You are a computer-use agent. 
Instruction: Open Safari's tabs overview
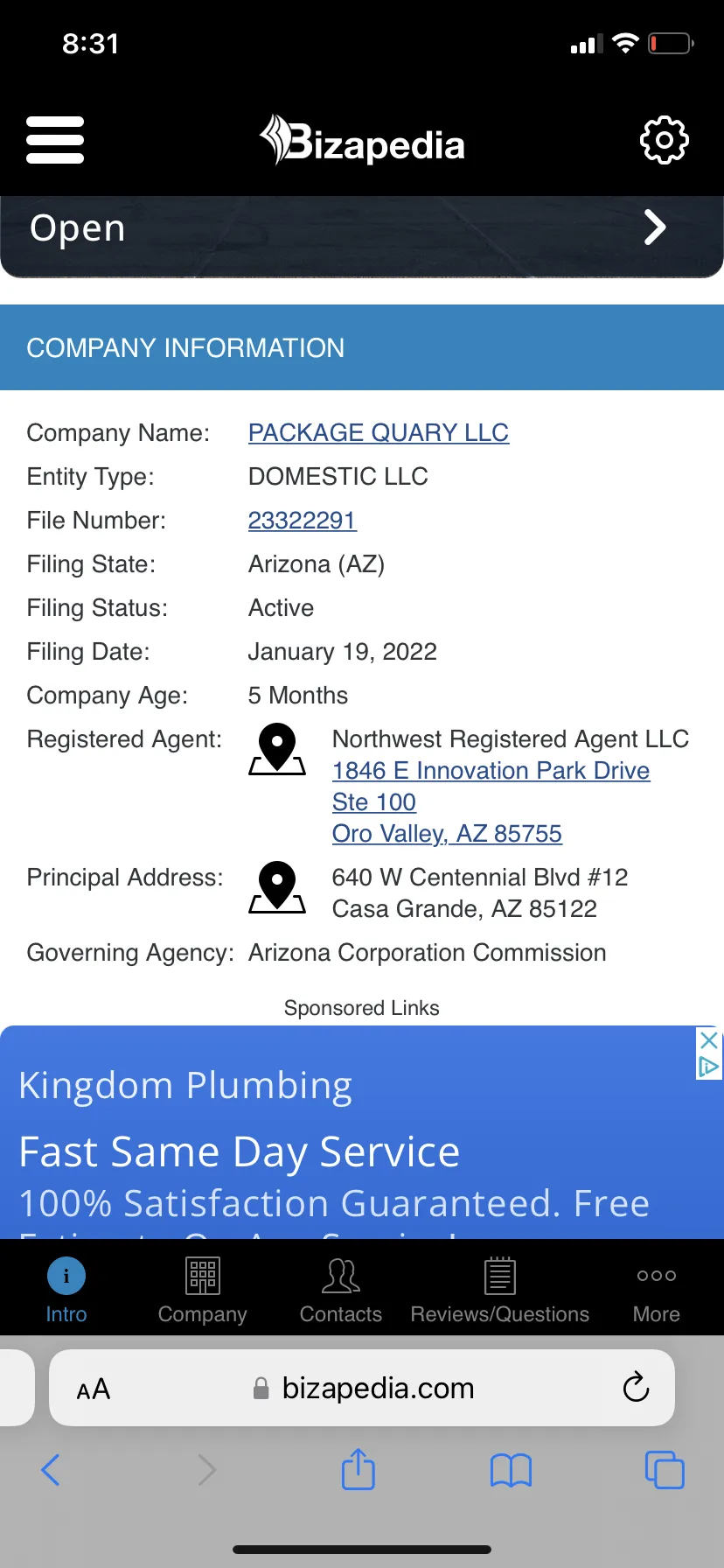(x=665, y=1470)
